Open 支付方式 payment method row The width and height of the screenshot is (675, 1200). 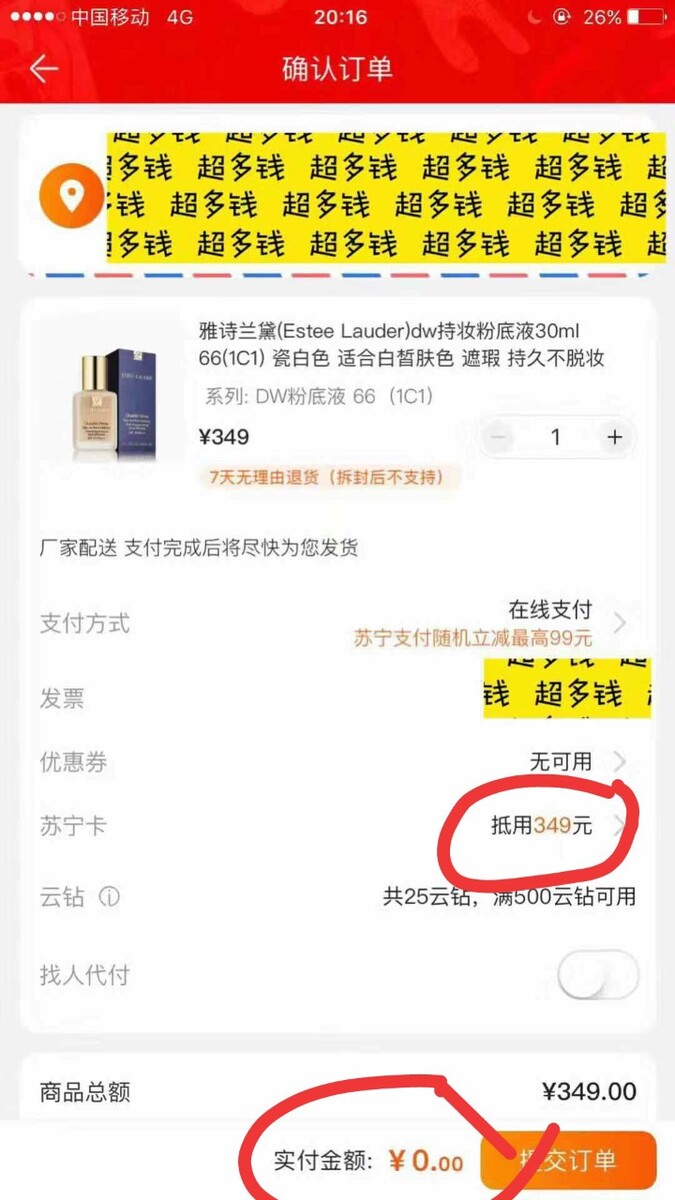[x=337, y=624]
